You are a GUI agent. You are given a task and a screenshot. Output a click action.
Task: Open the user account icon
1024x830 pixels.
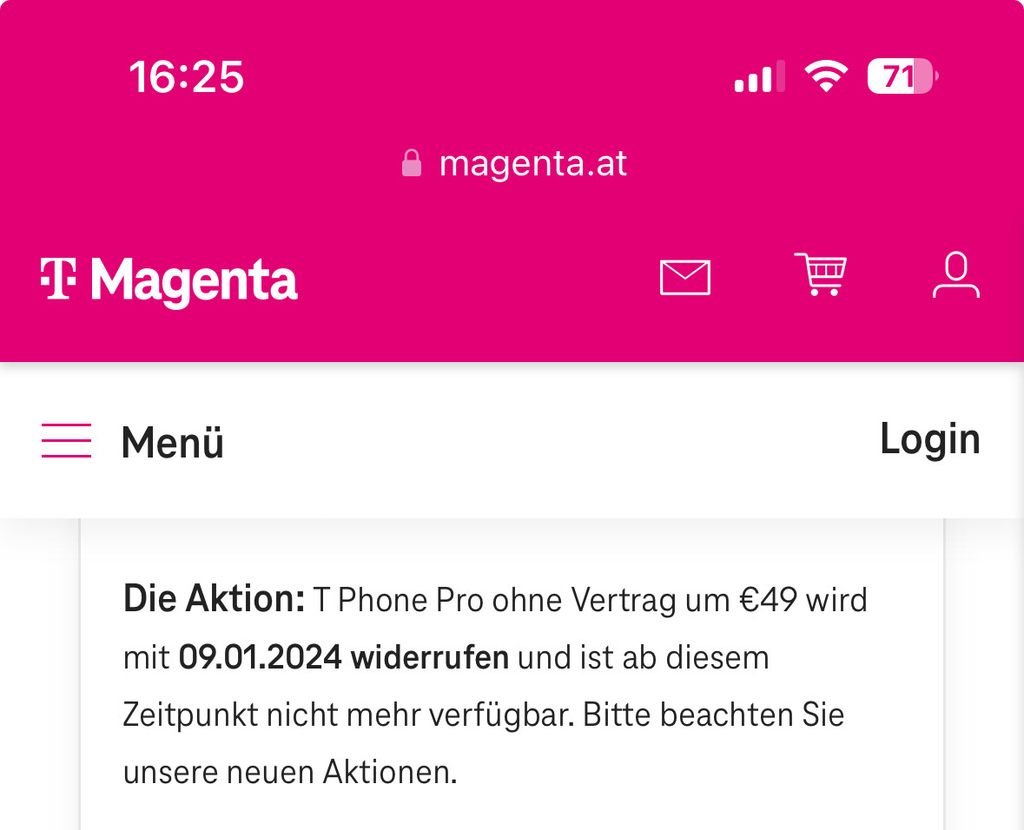click(x=956, y=276)
